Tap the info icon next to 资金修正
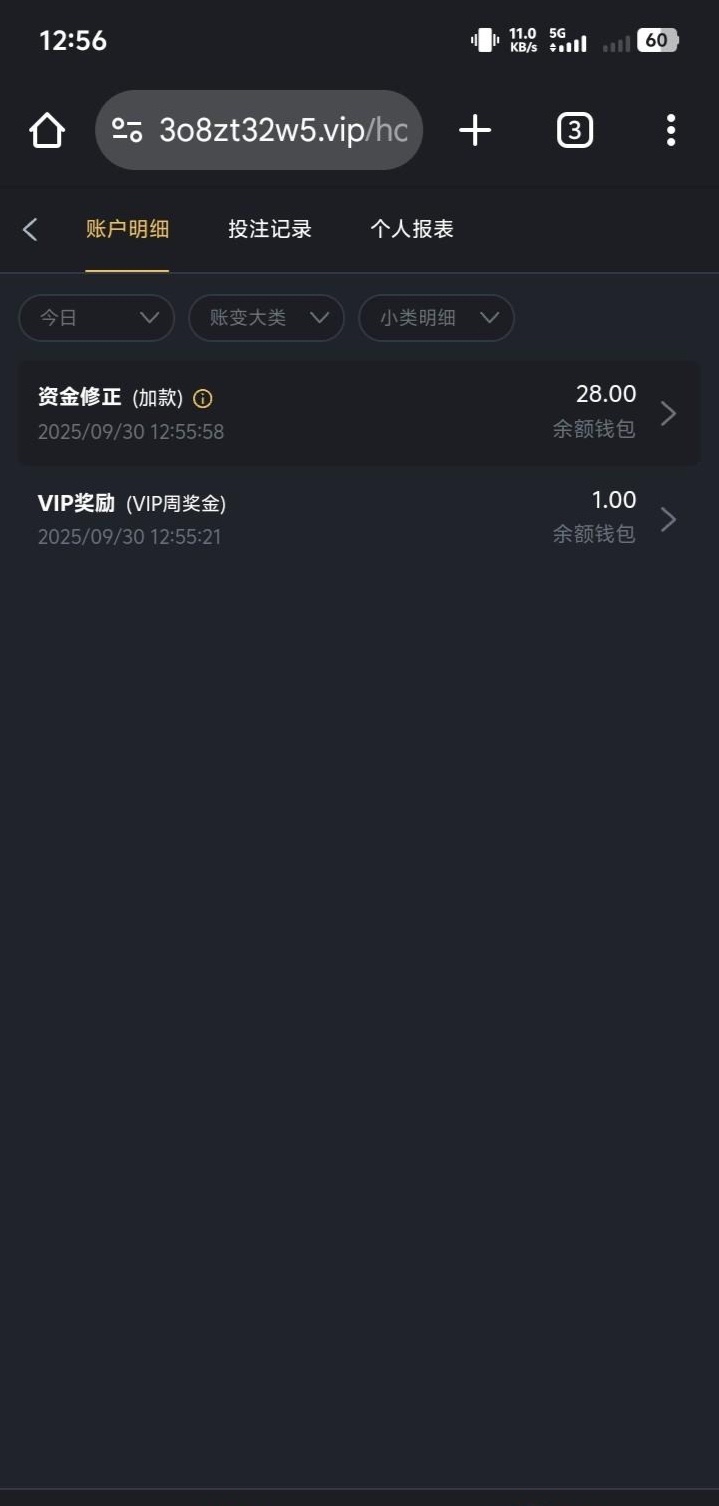Viewport: 719px width, 1506px height. (x=203, y=399)
